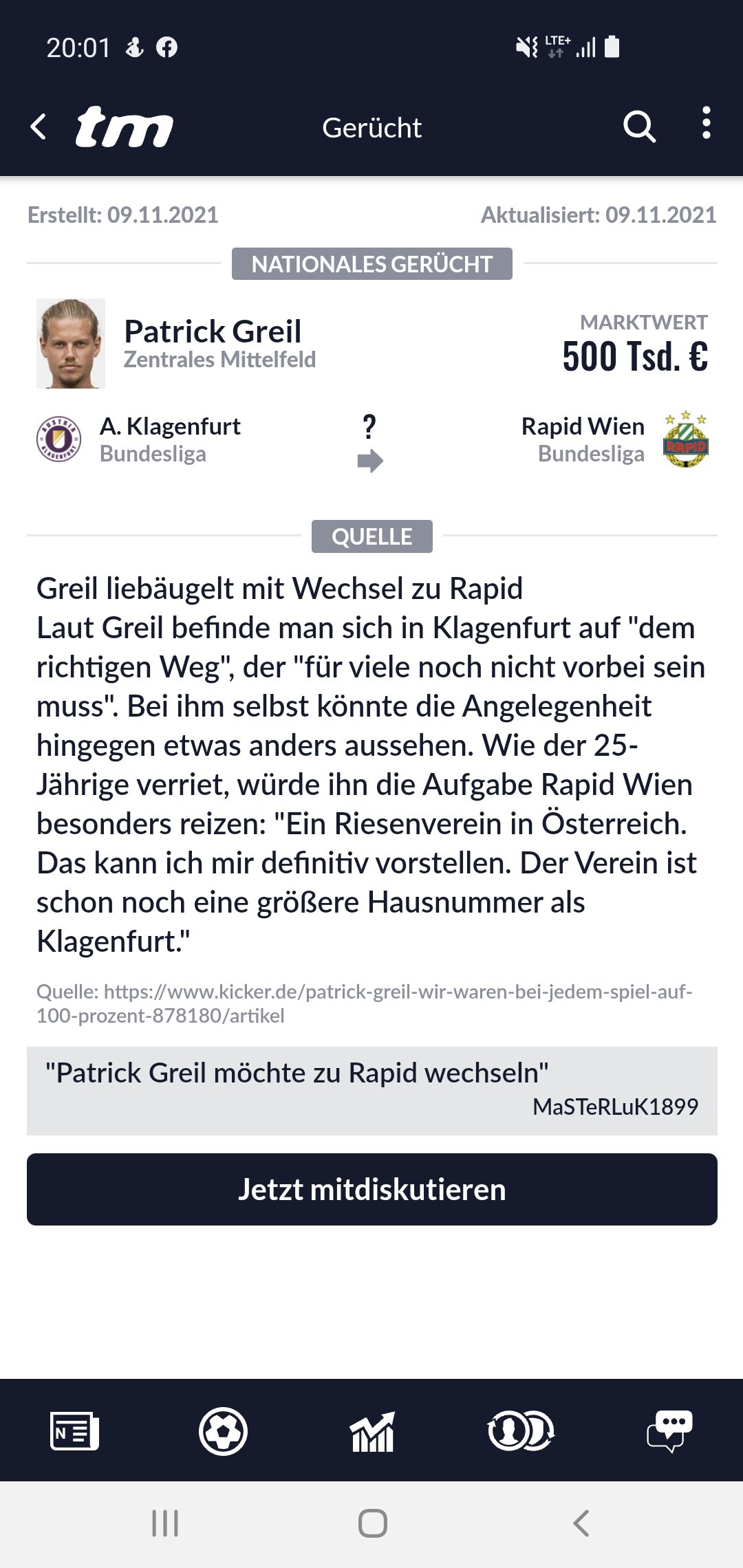Go to home screen via system button

(x=372, y=1523)
